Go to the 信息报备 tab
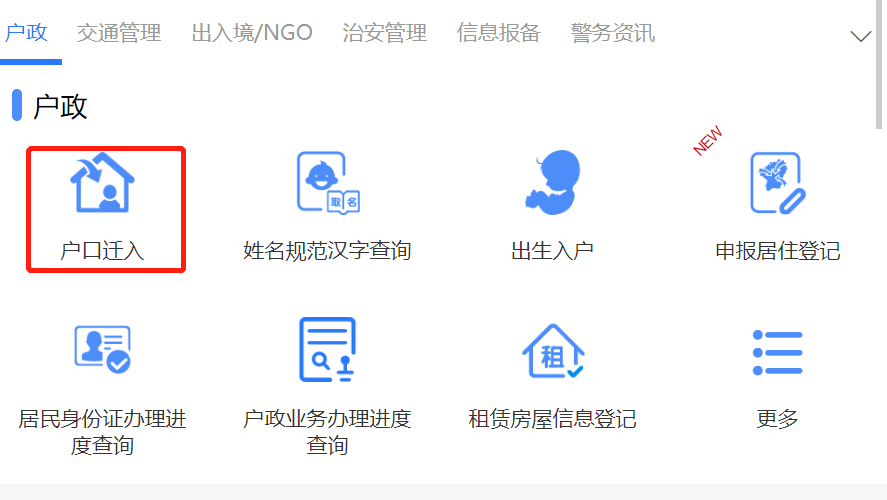 pos(499,33)
